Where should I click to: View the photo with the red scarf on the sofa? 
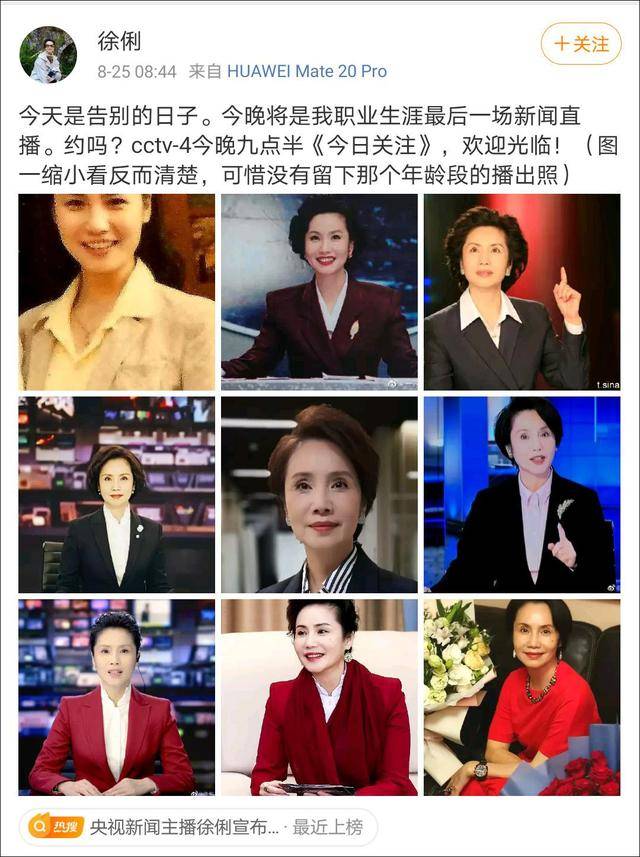click(319, 697)
